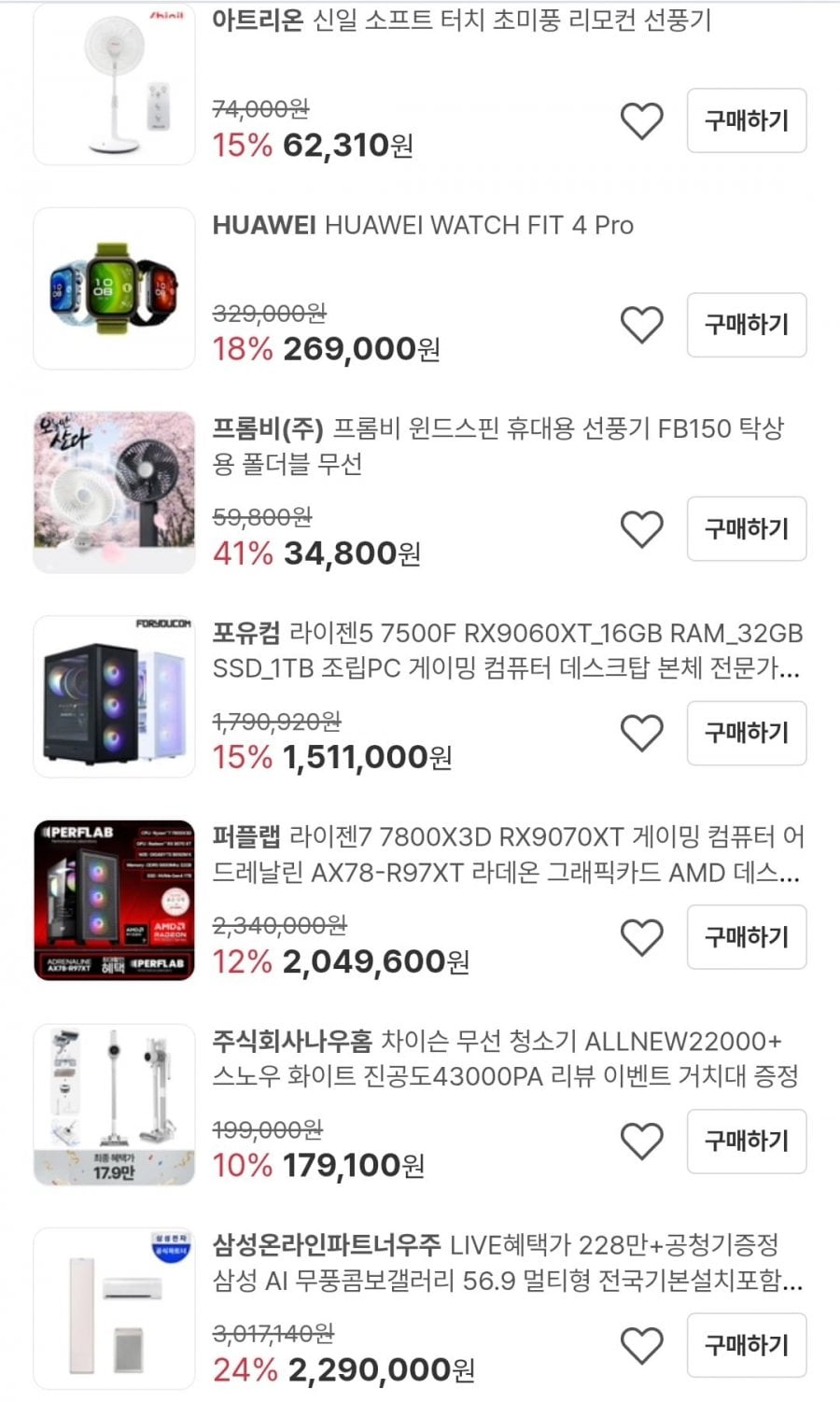Purchase the 포유컴 라이젠5 7500F 조립PC

pyautogui.click(x=746, y=733)
